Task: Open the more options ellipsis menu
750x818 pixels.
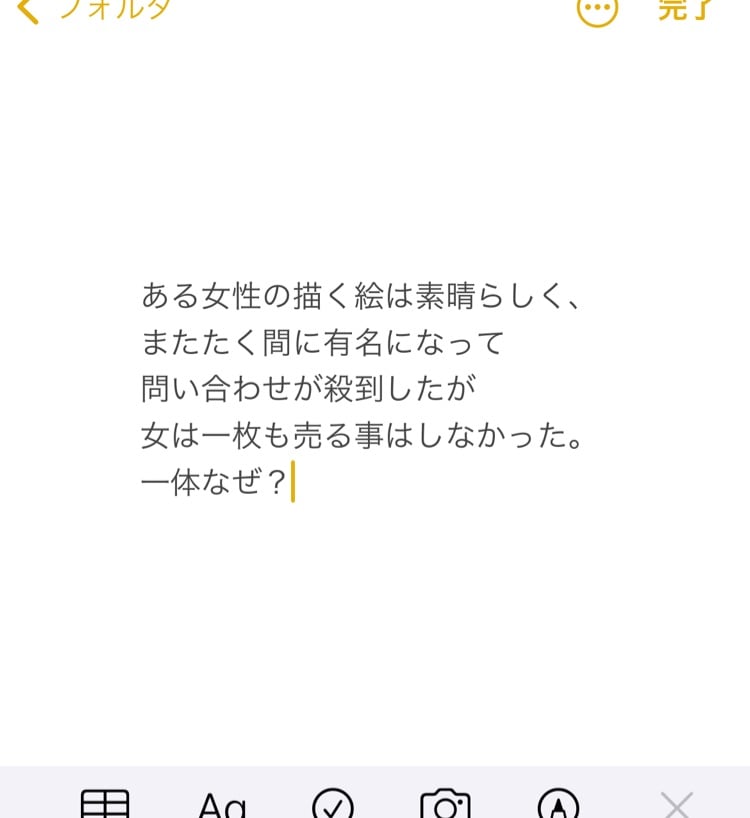Action: pos(597,10)
